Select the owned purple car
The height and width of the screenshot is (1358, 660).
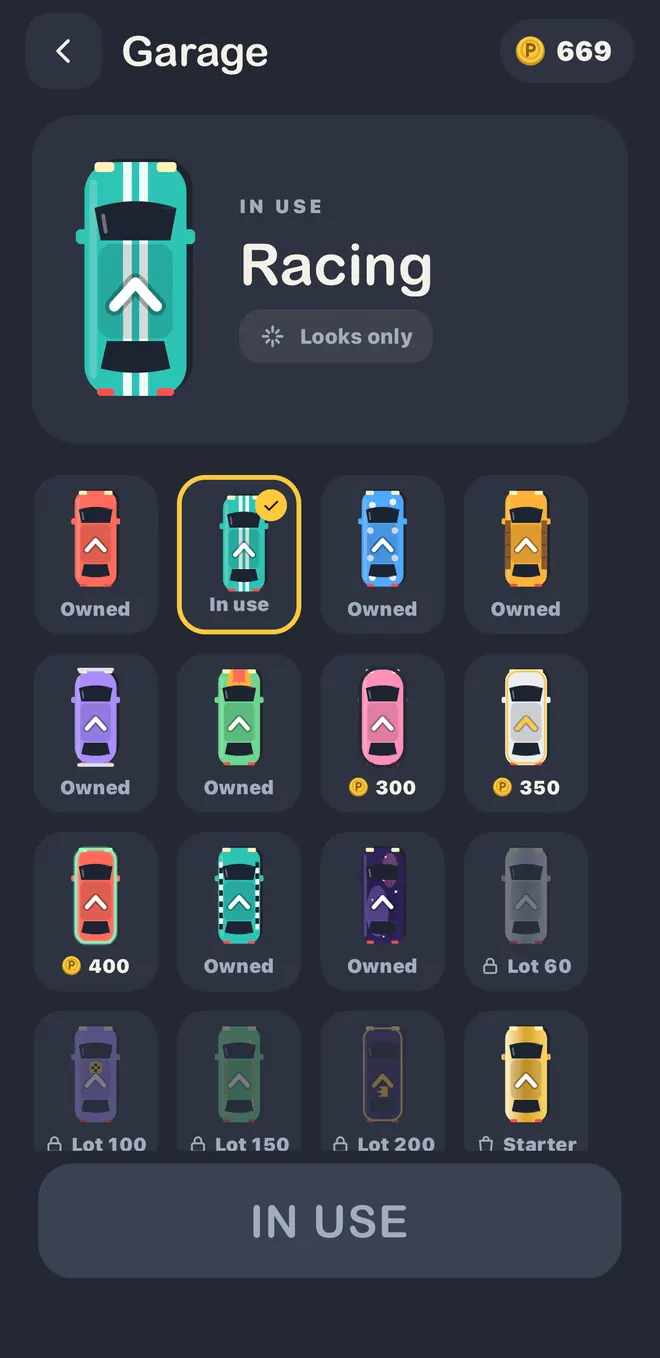(95, 733)
